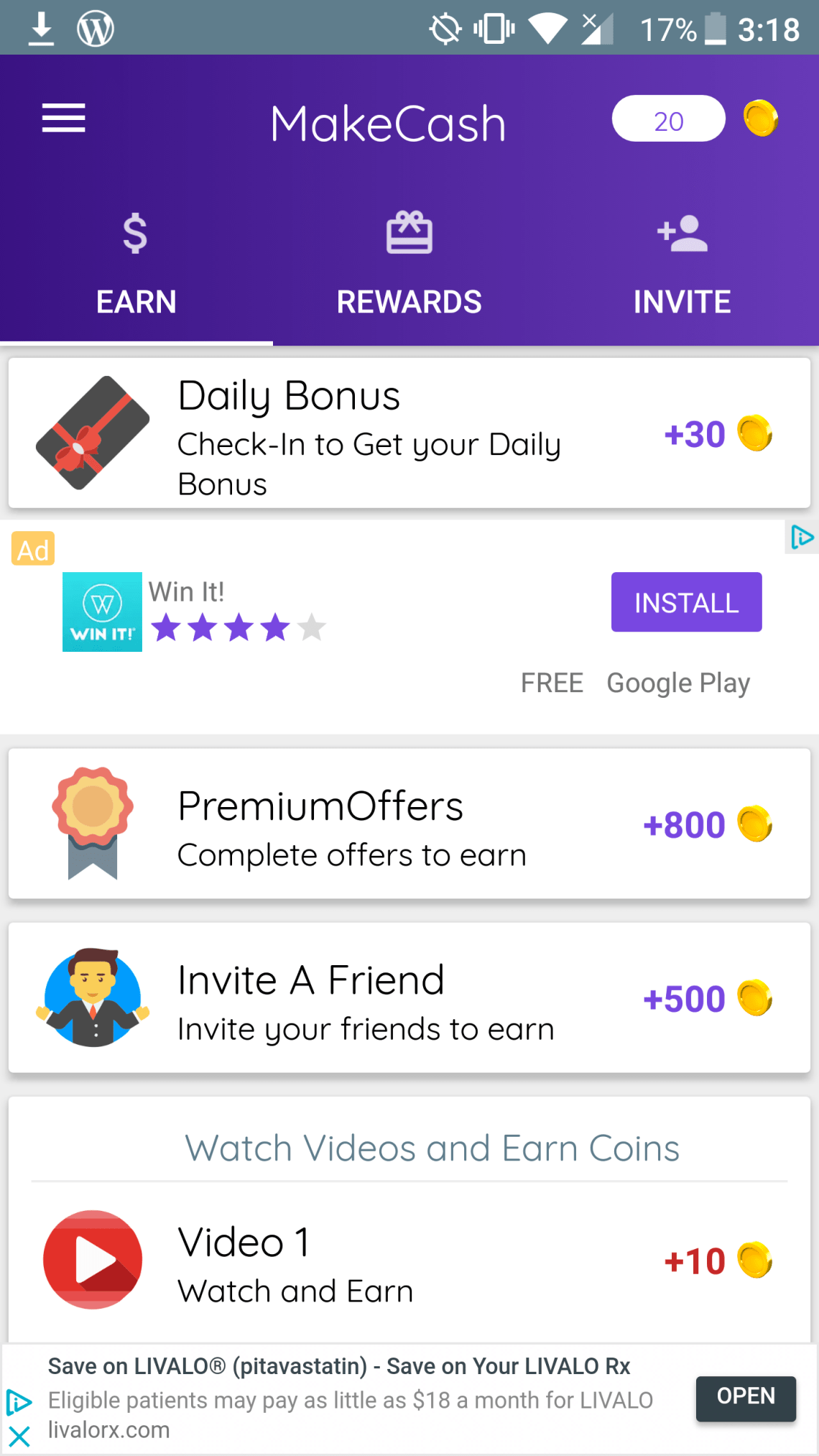The width and height of the screenshot is (819, 1456).
Task: Open the LIVALO ad with OPEN button
Action: [745, 1398]
